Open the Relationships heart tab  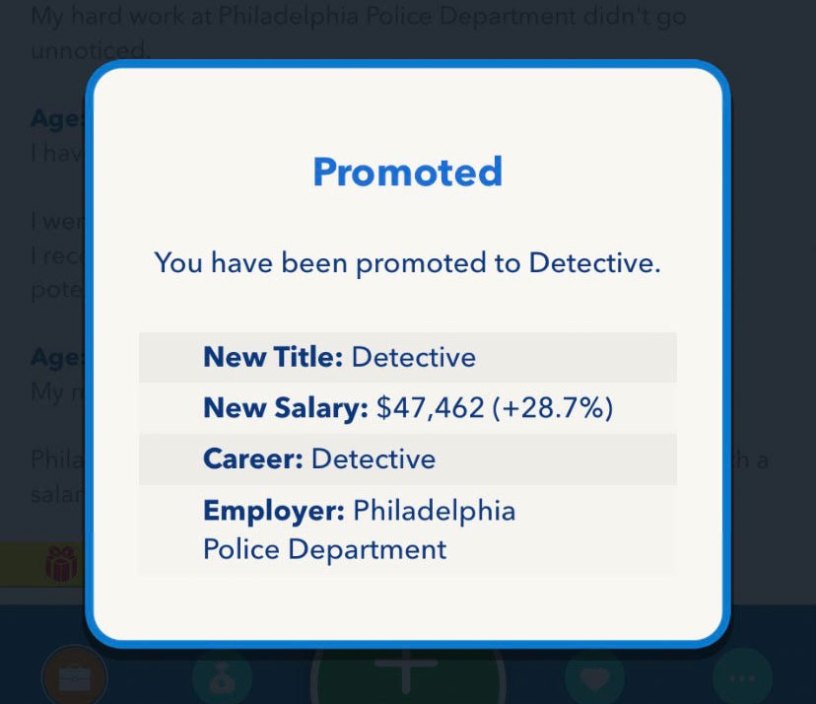click(594, 678)
